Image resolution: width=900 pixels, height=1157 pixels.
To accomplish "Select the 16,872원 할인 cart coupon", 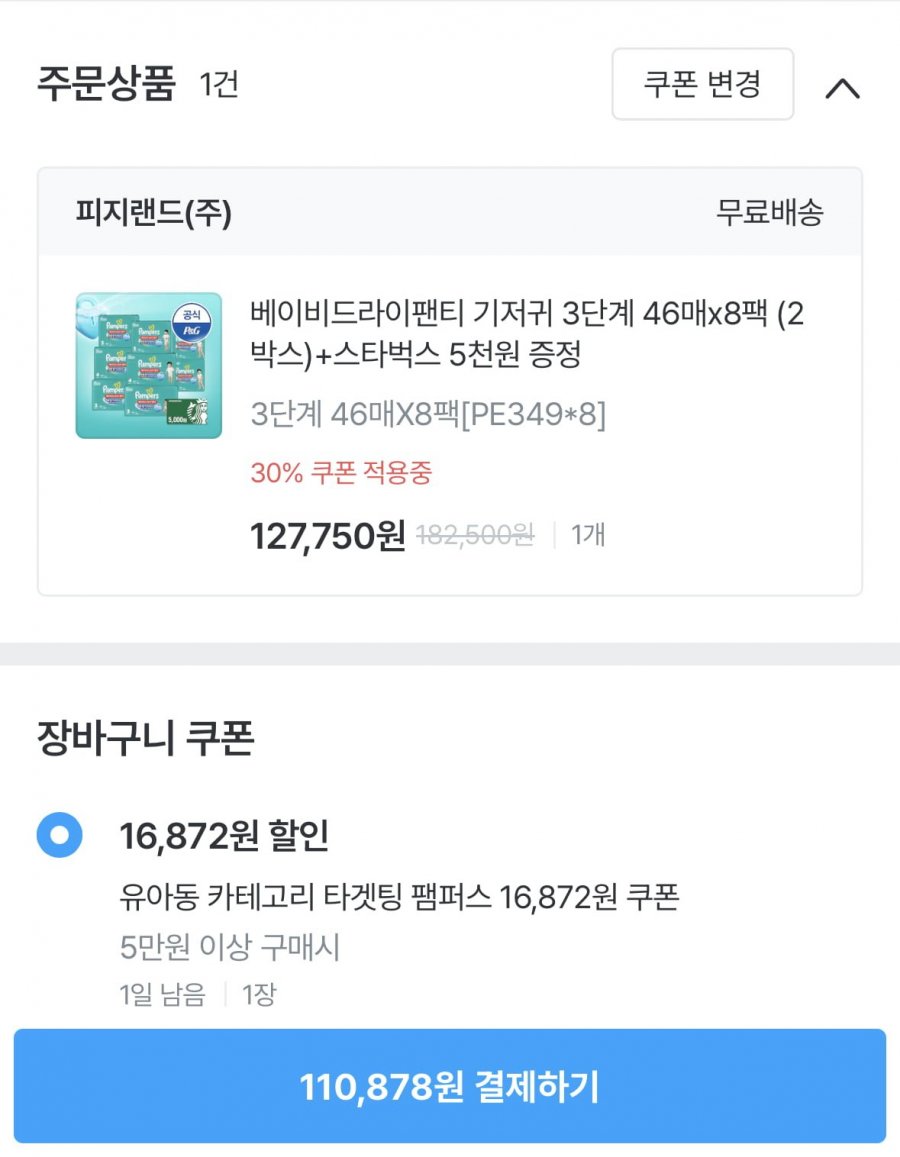I will (x=59, y=834).
